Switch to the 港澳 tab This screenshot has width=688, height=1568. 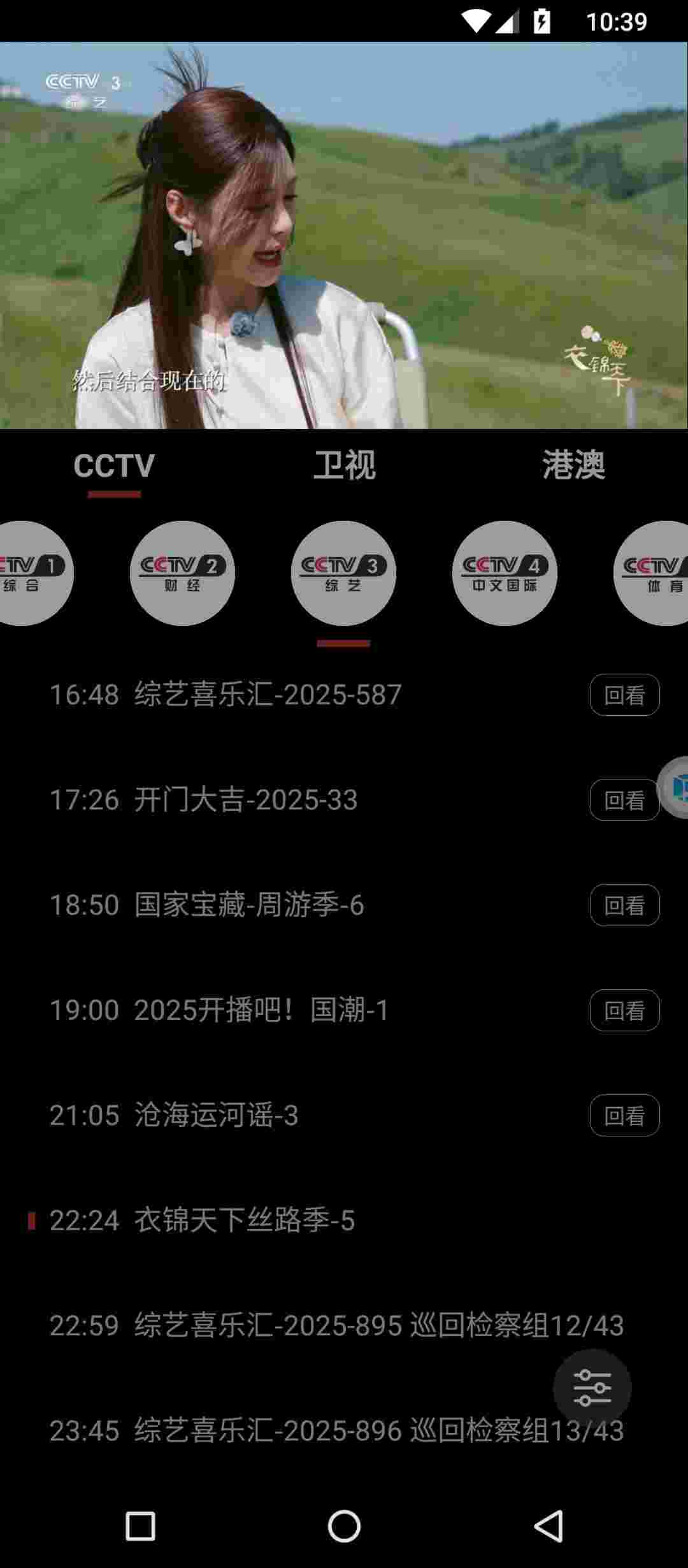click(x=573, y=465)
